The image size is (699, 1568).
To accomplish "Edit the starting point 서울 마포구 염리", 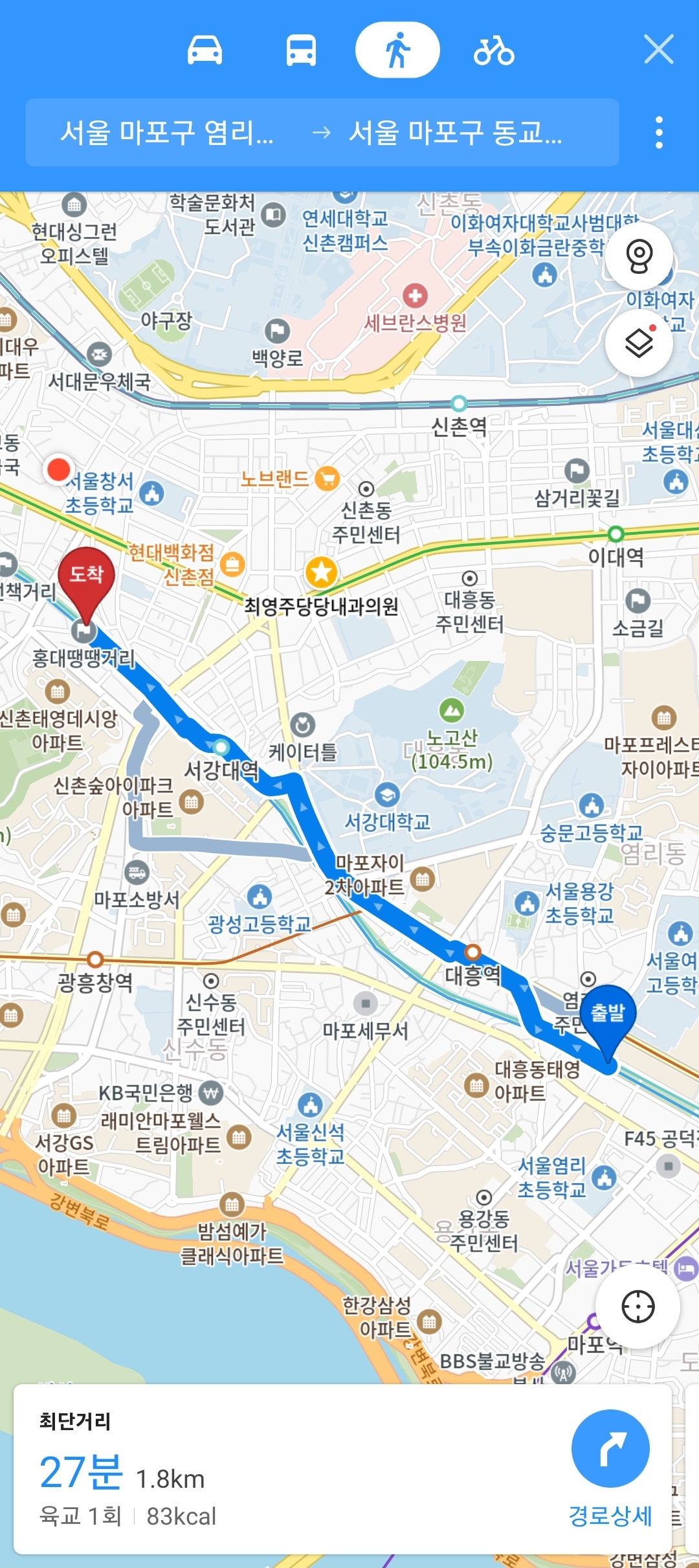I will tap(167, 133).
